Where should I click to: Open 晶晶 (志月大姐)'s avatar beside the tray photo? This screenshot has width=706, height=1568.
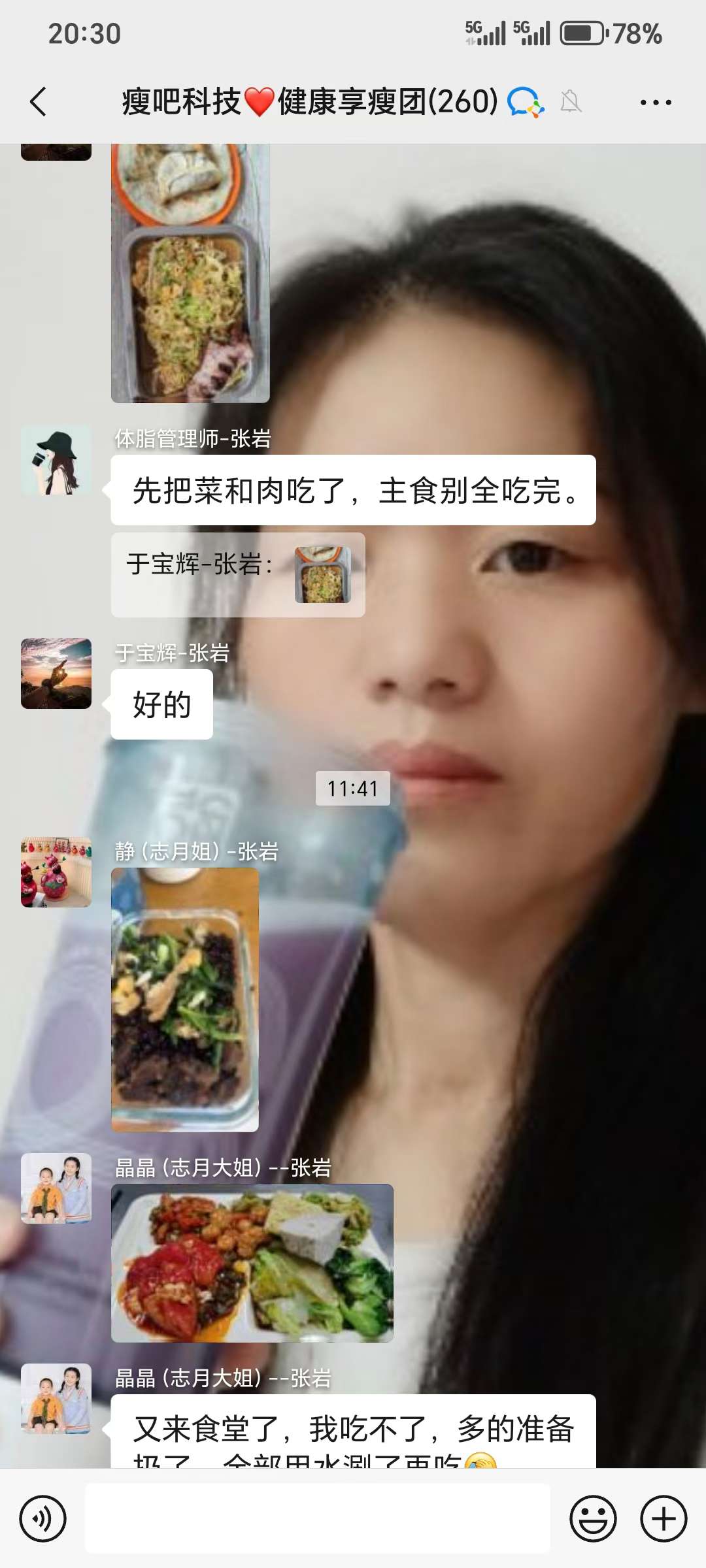point(56,1188)
